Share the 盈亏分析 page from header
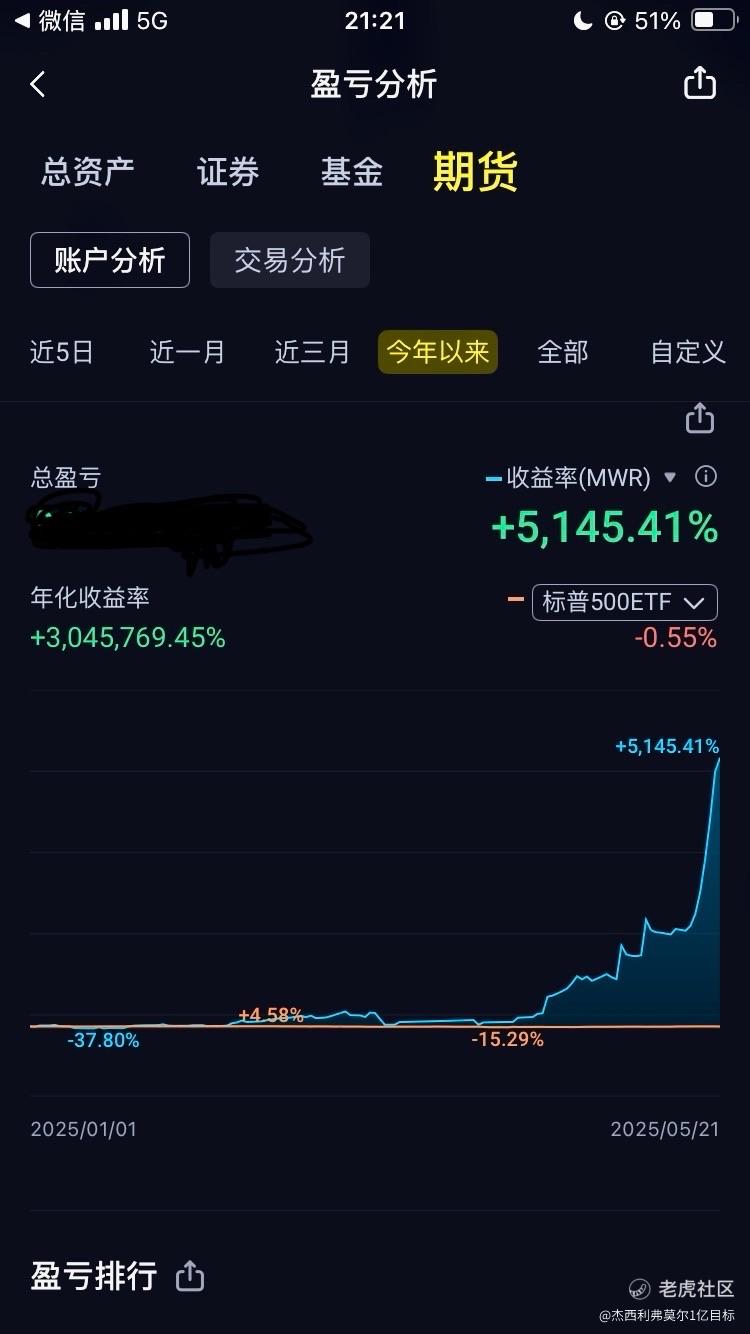The image size is (750, 1334). tap(699, 83)
